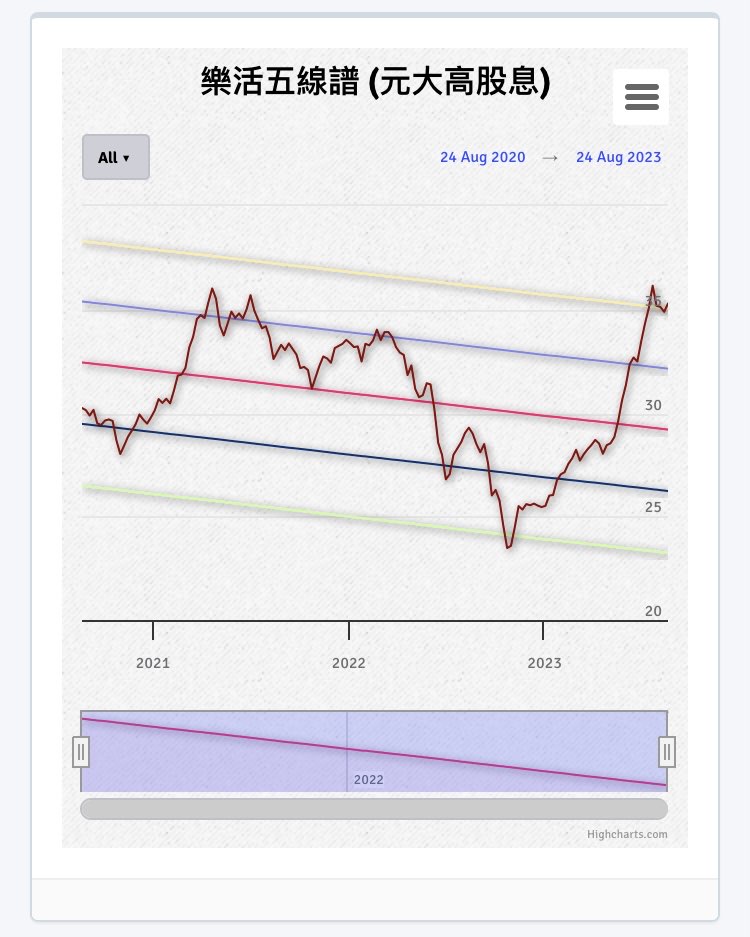The image size is (750, 937).
Task: Open the All range selector dropdown
Action: pos(115,157)
